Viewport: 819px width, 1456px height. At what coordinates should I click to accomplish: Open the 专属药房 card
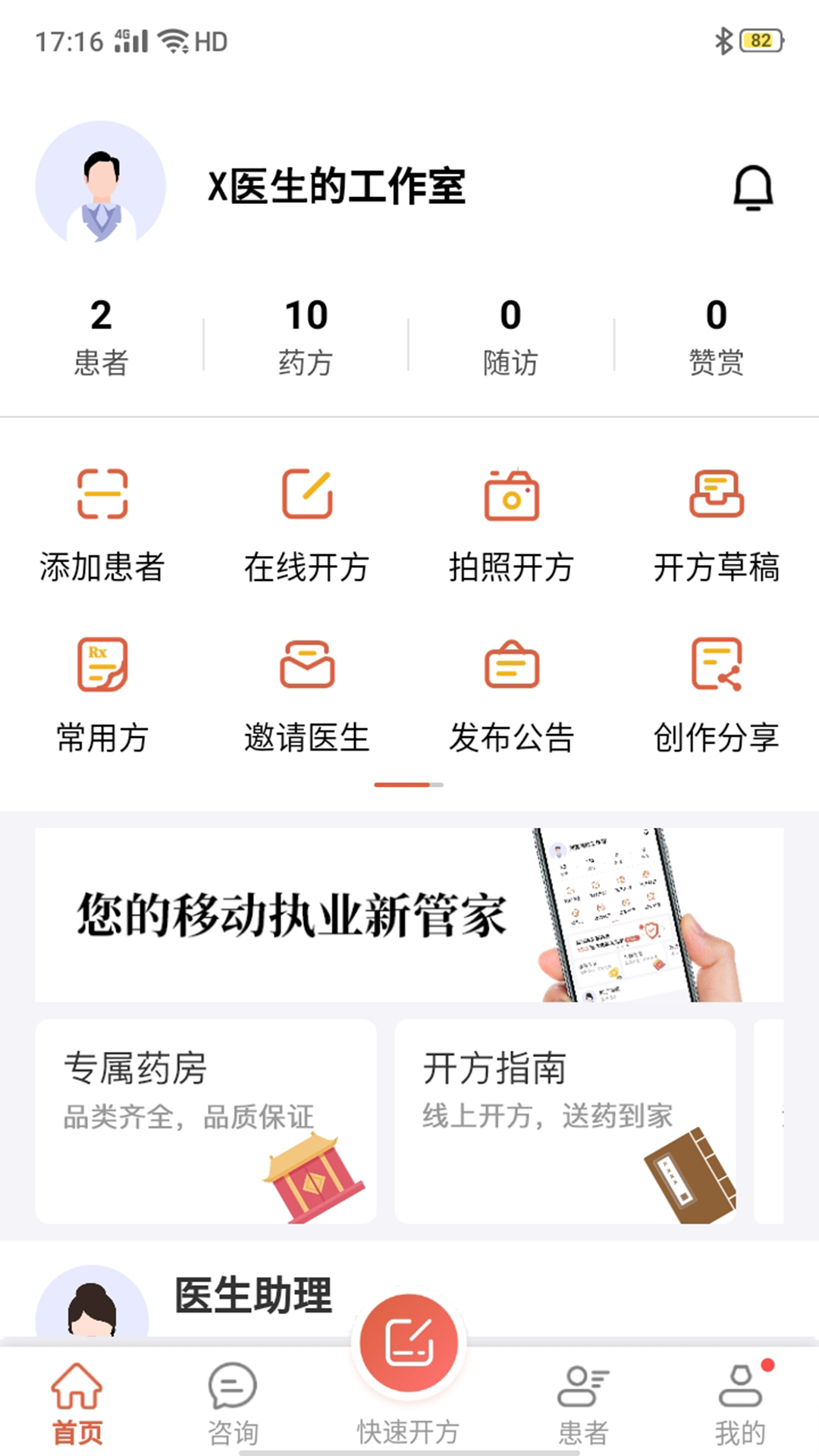click(206, 1121)
